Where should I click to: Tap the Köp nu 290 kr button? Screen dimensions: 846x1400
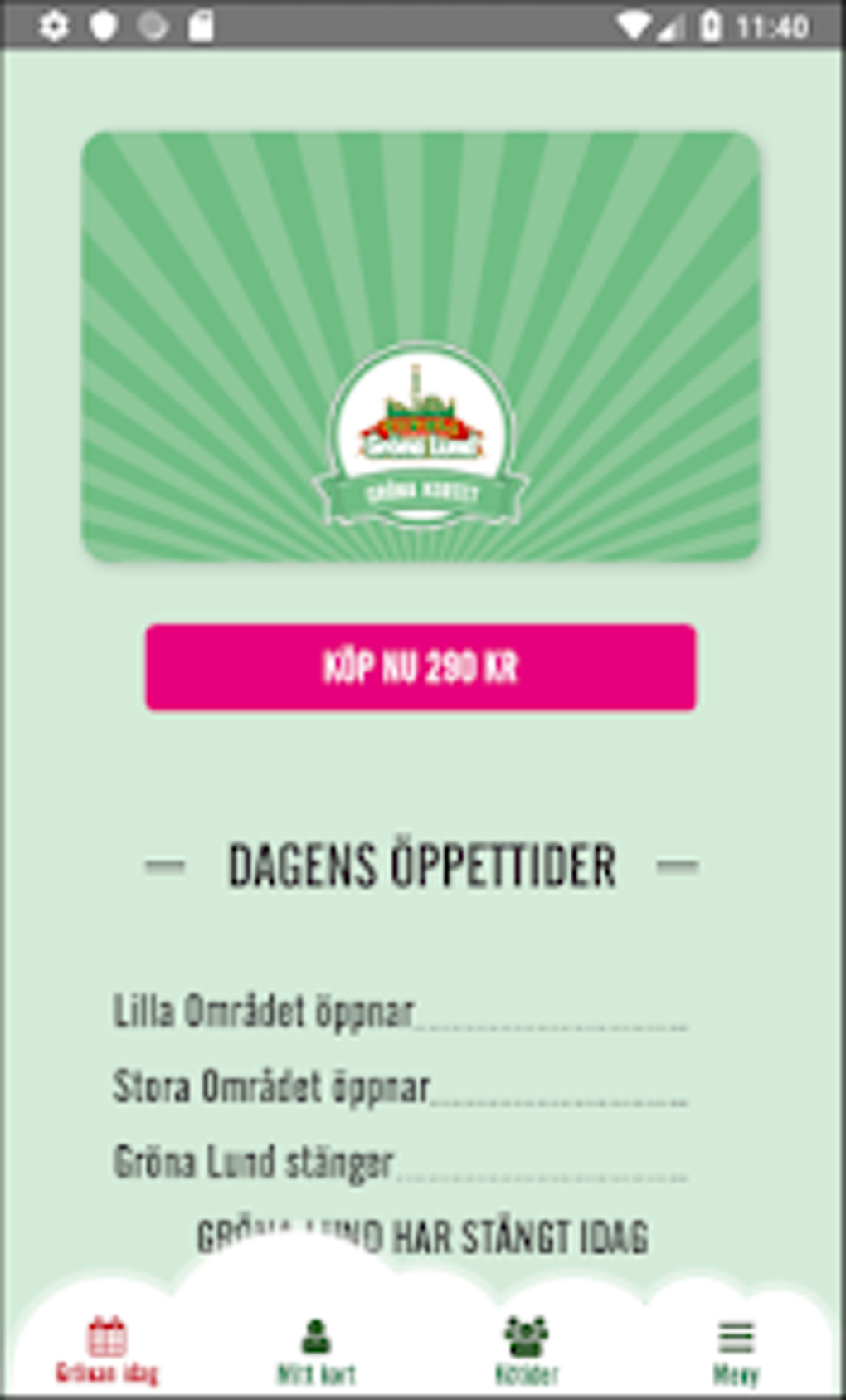tap(421, 667)
